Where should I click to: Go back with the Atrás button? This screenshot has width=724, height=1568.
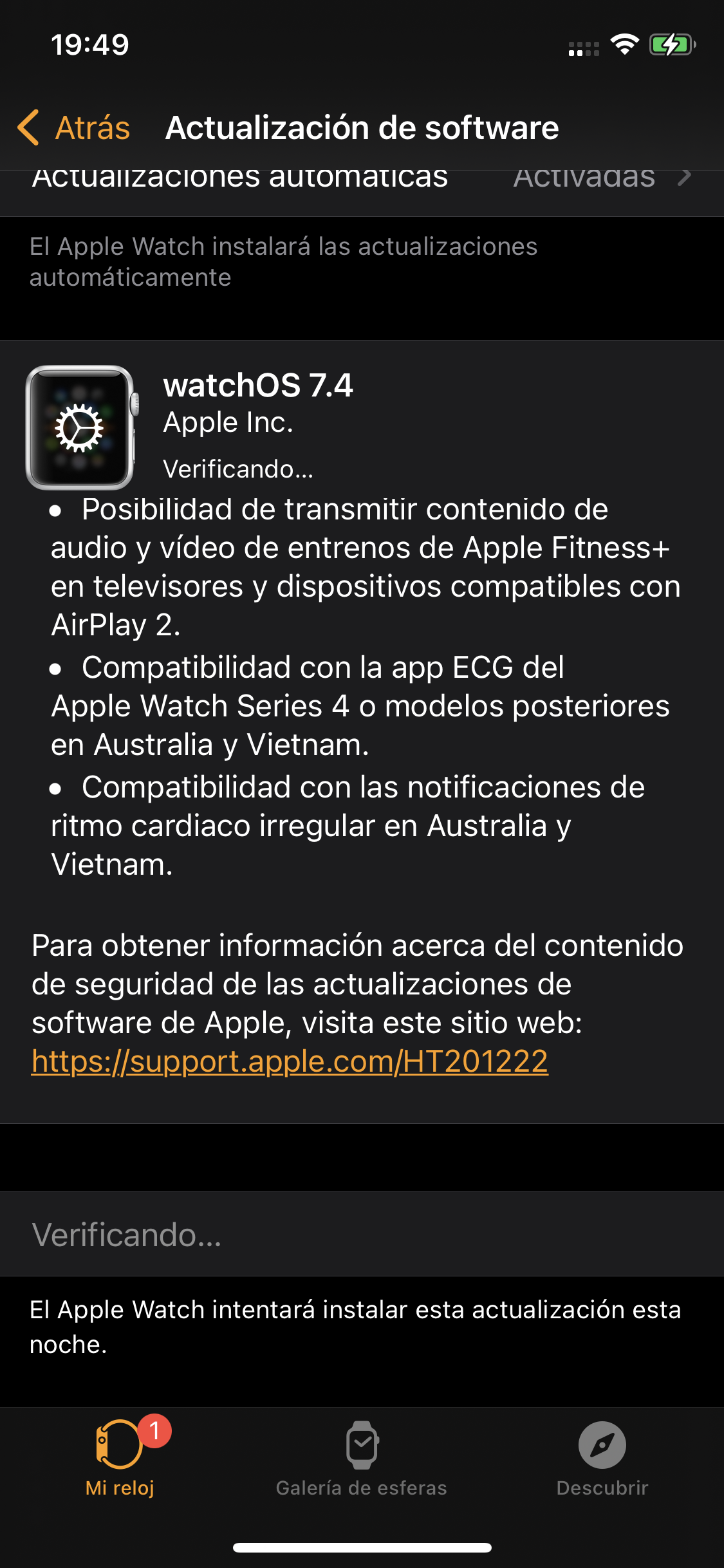pyautogui.click(x=74, y=127)
